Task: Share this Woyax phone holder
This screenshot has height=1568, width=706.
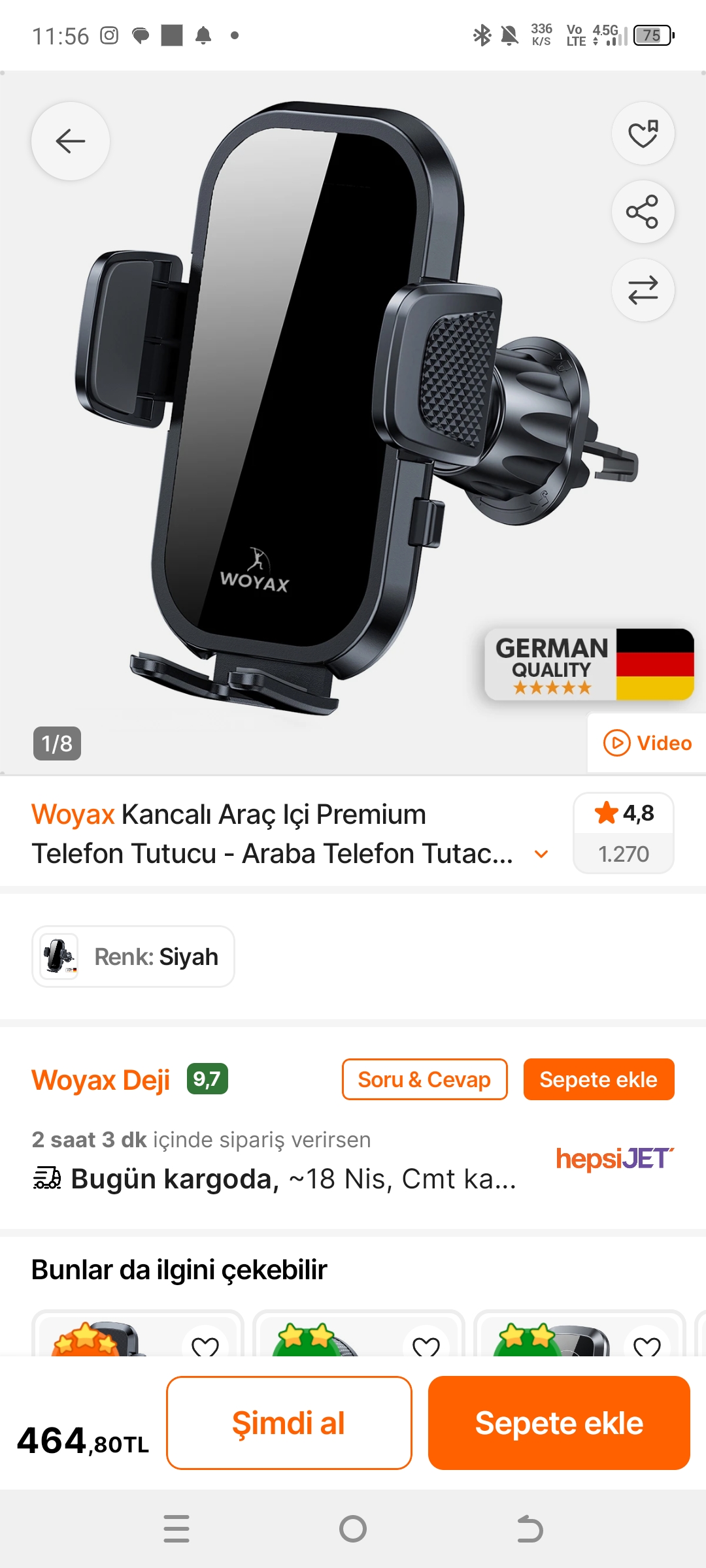Action: [x=643, y=212]
